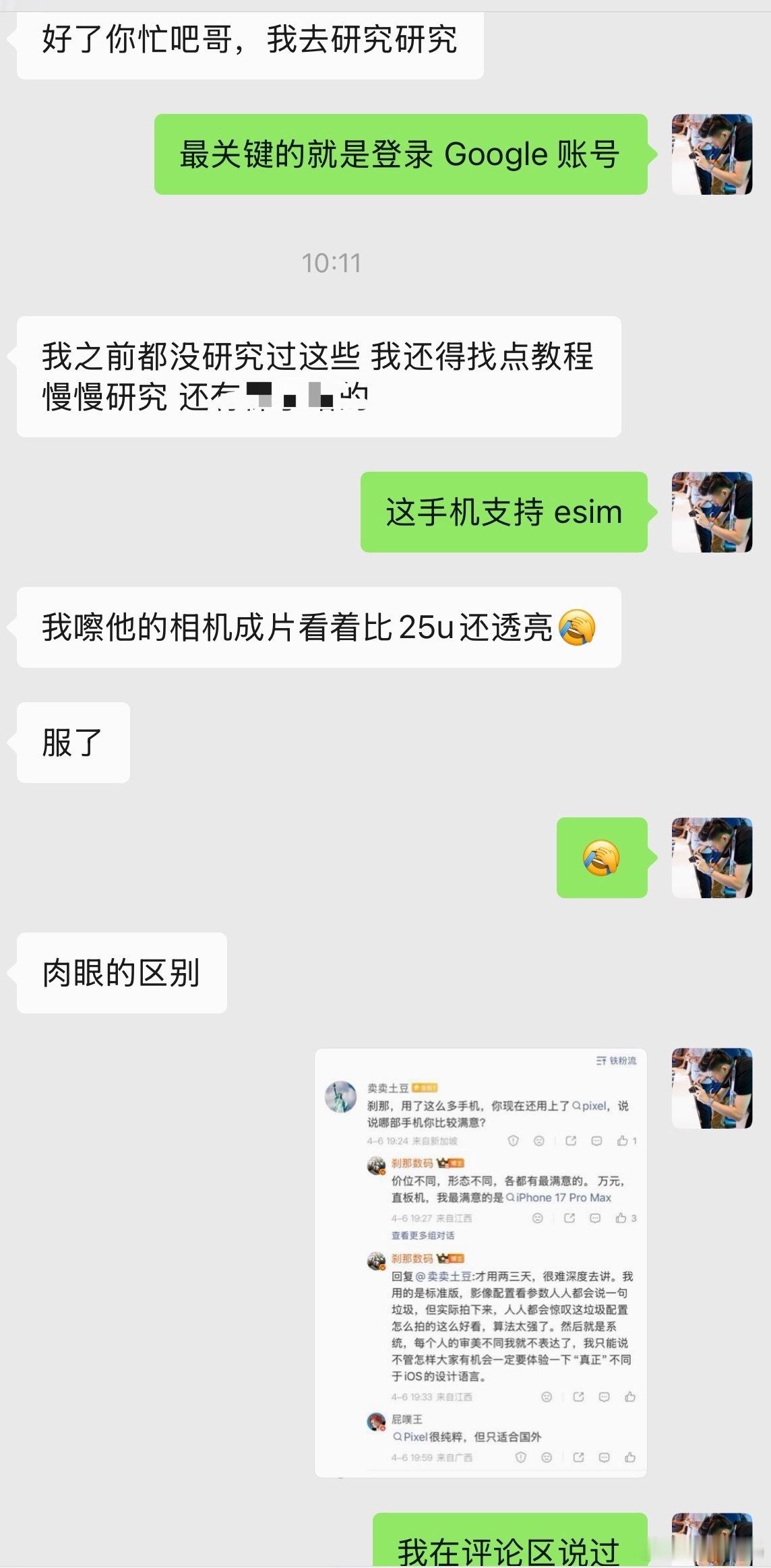Click the report shield icon under 卖卖土豆's post
This screenshot has width=771, height=1568.
point(513,1140)
